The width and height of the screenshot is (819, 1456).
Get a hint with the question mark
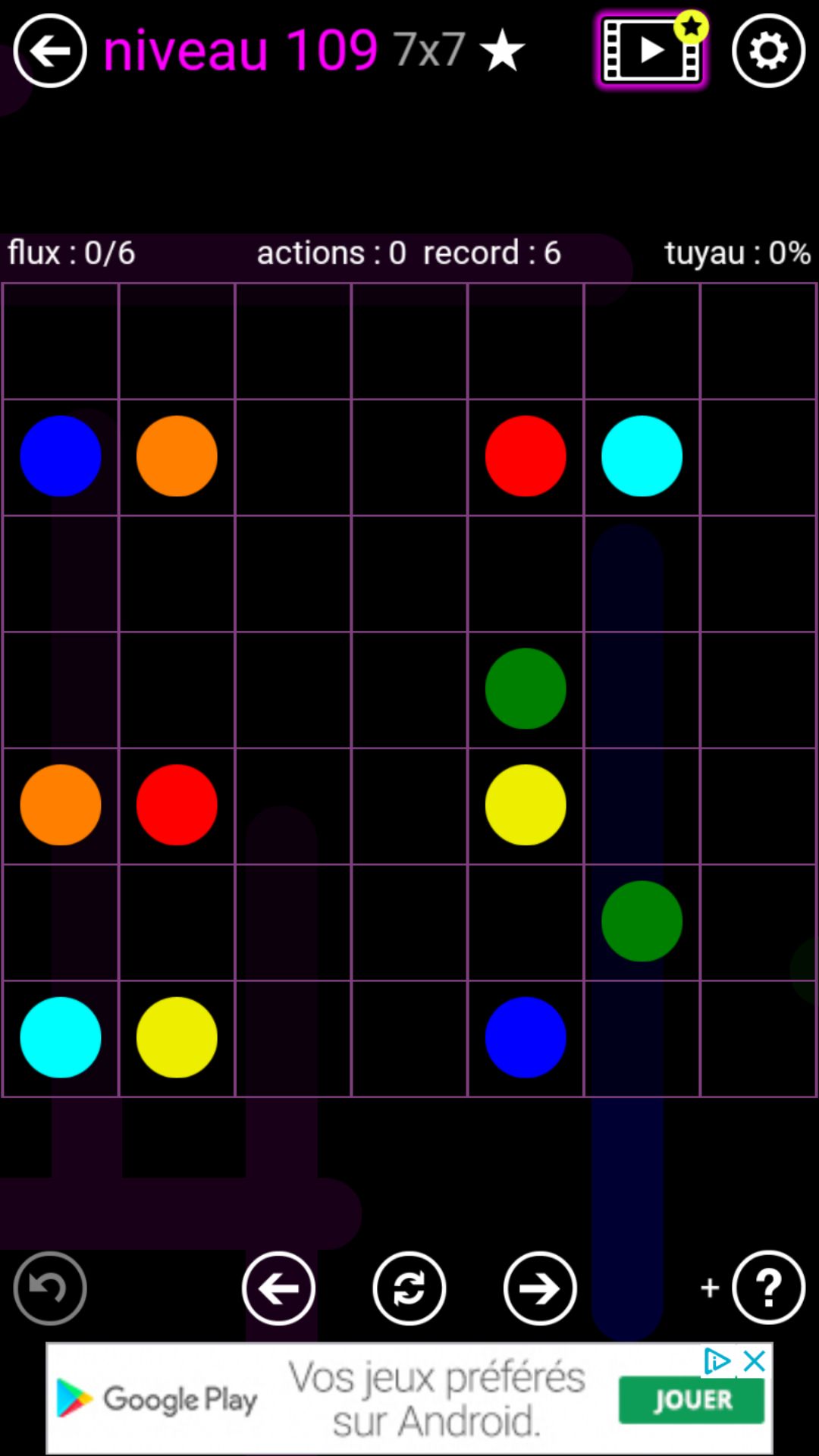coord(768,1288)
